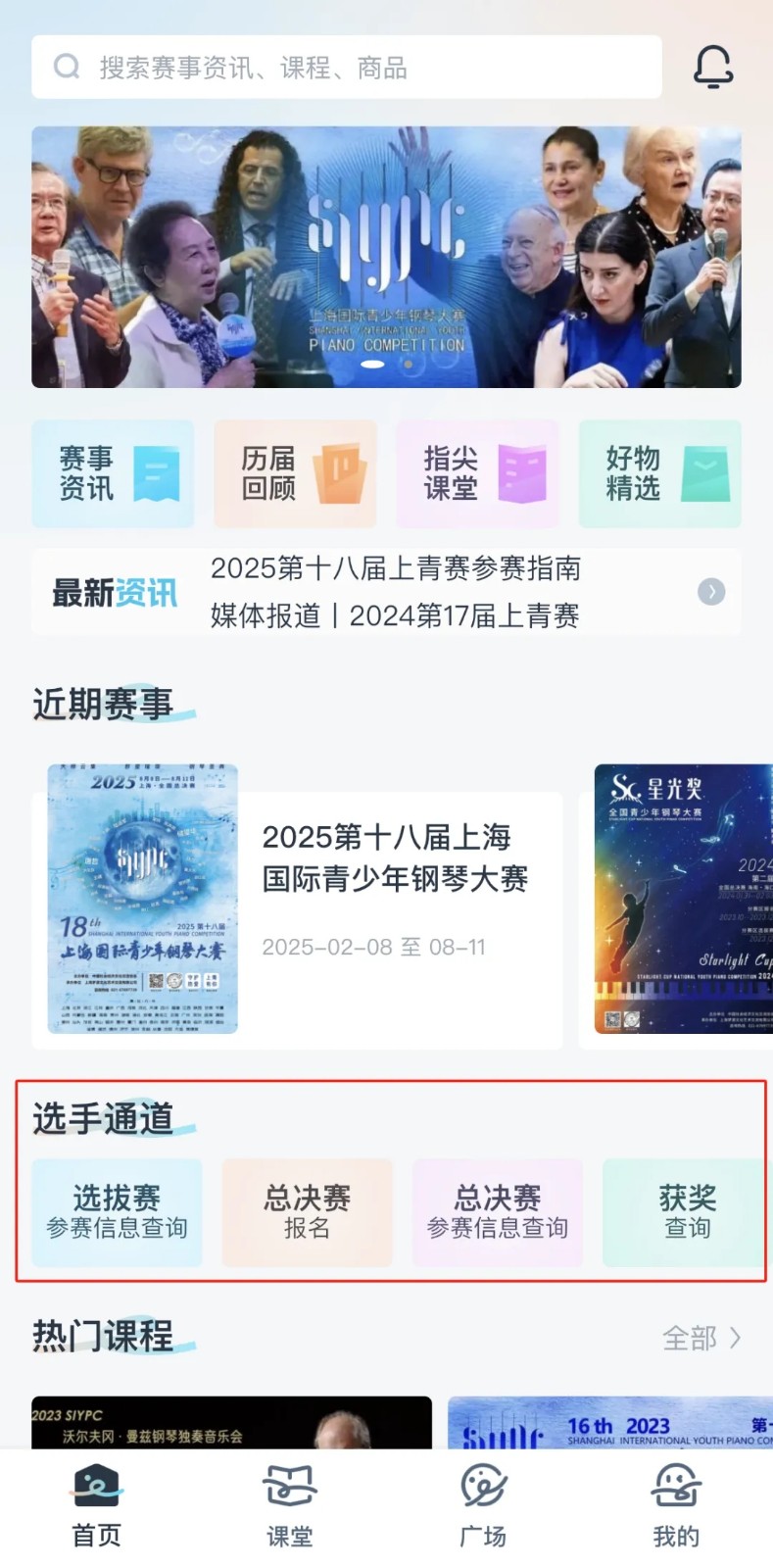This screenshot has height=1568, width=773.
Task: Open 赛事资讯 shortcut
Action: [x=113, y=473]
